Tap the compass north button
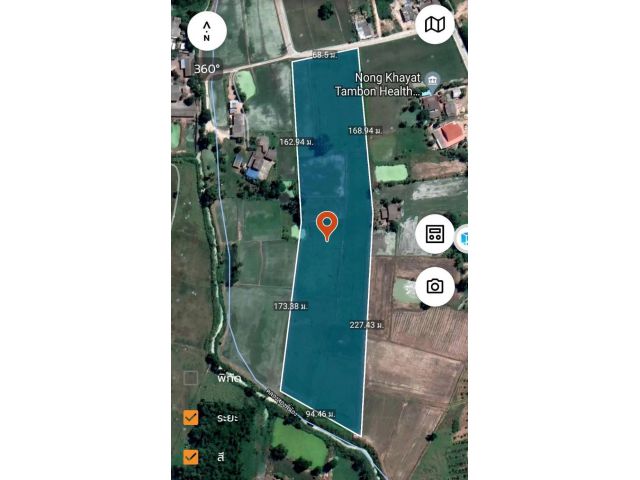Screen dimensions: 640x480 click(206, 31)
